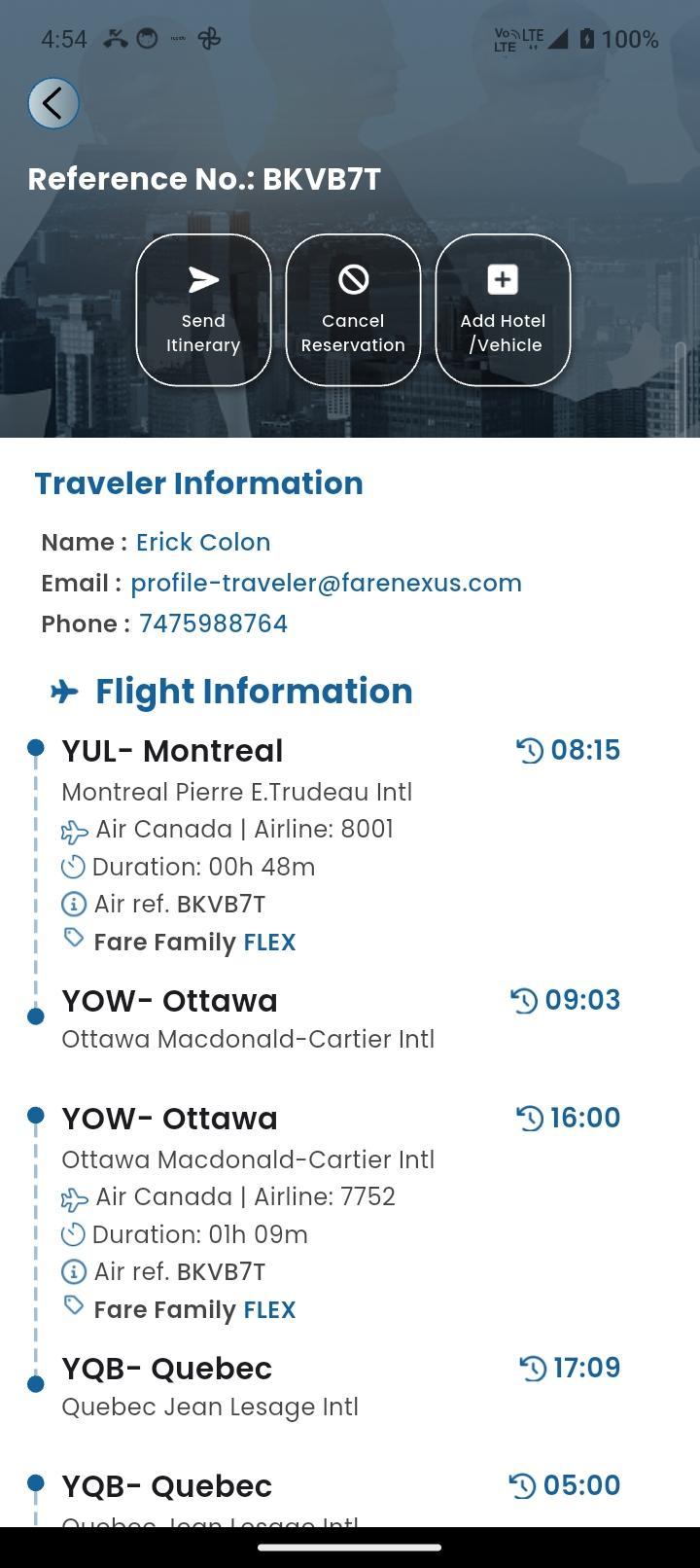This screenshot has width=700, height=1568.
Task: Add a hotel or vehicle
Action: click(503, 309)
